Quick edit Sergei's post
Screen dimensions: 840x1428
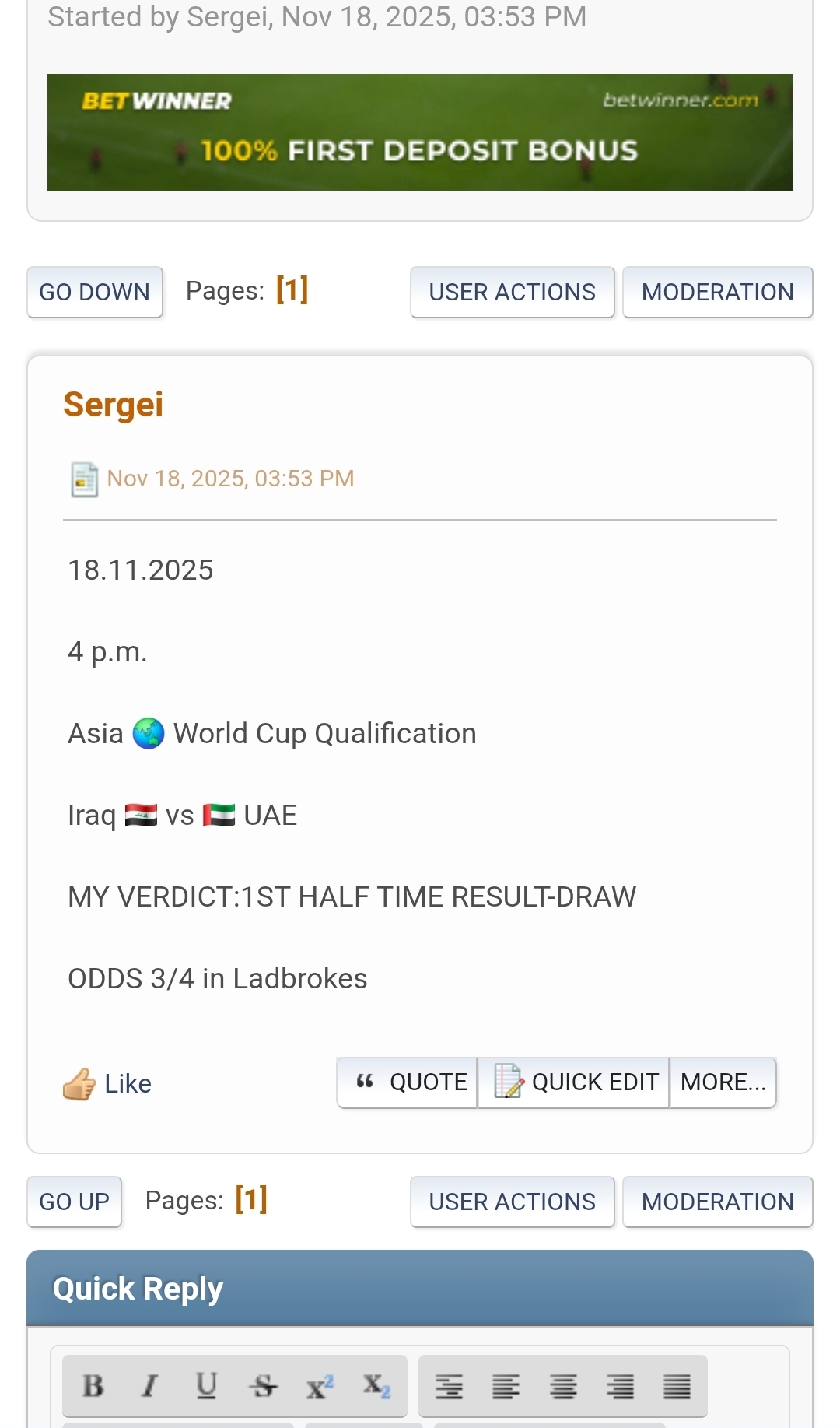click(574, 1082)
